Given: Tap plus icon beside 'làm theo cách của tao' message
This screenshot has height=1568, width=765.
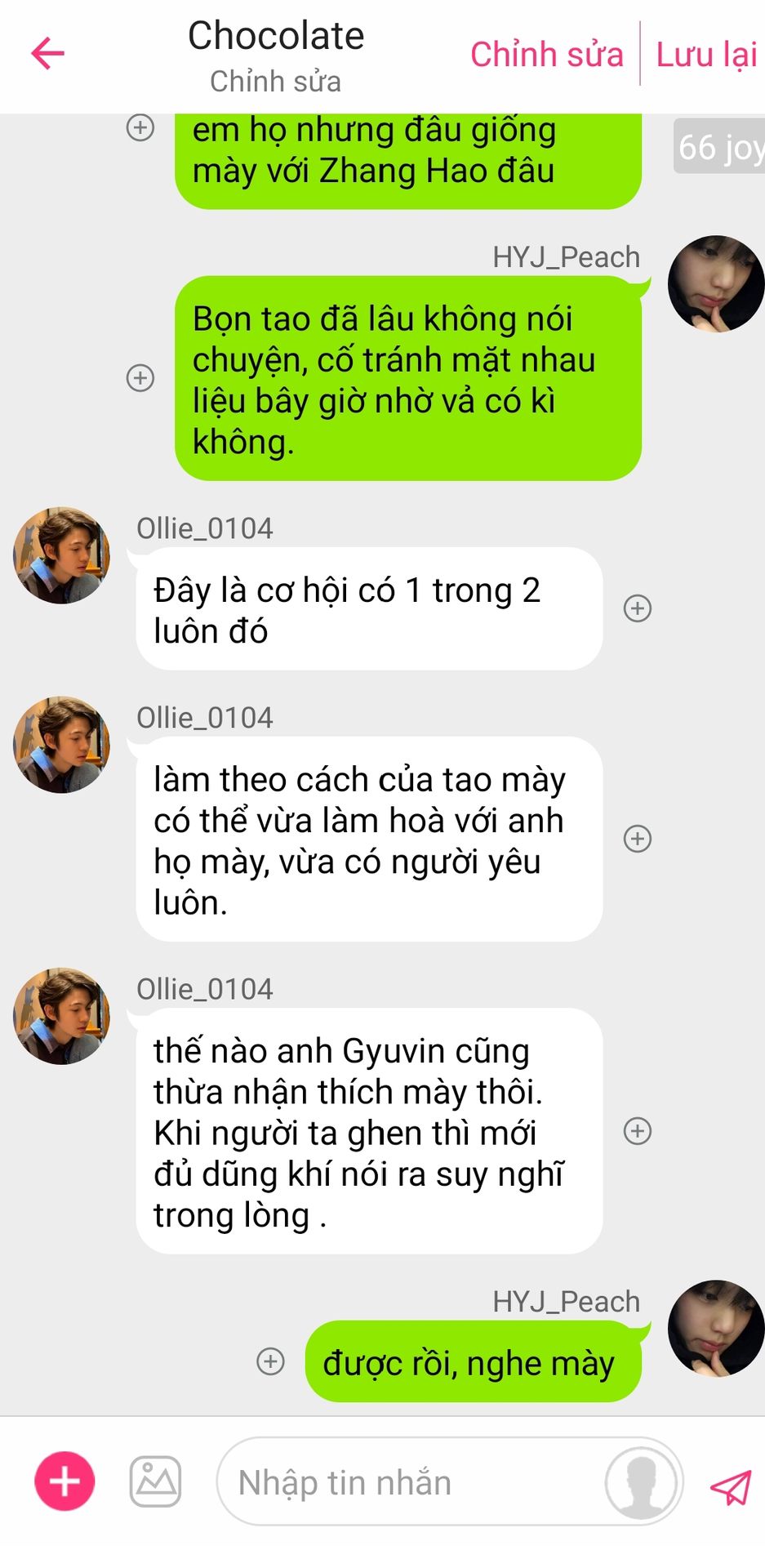Looking at the screenshot, I should click(x=638, y=839).
